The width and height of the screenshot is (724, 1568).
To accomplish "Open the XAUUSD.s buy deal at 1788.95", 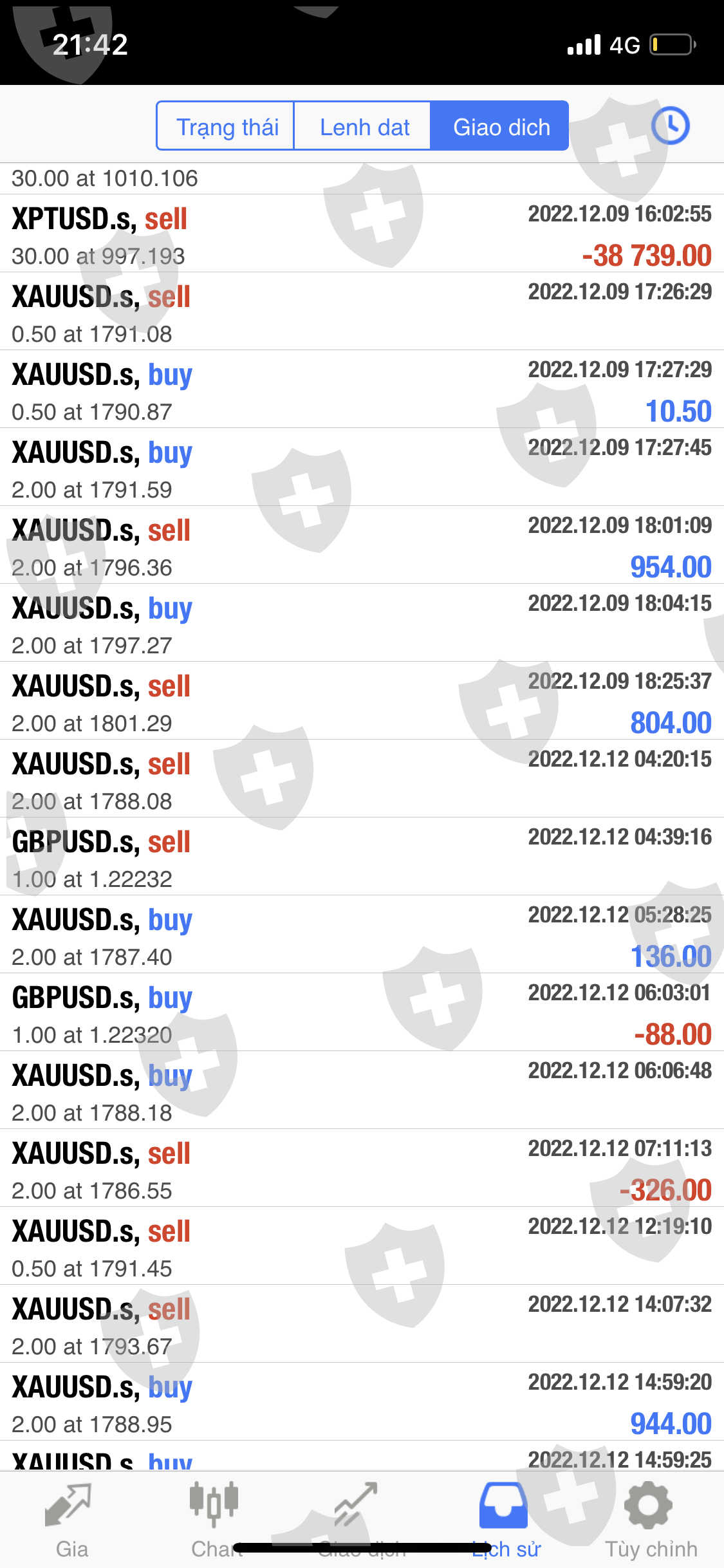I will click(360, 1403).
